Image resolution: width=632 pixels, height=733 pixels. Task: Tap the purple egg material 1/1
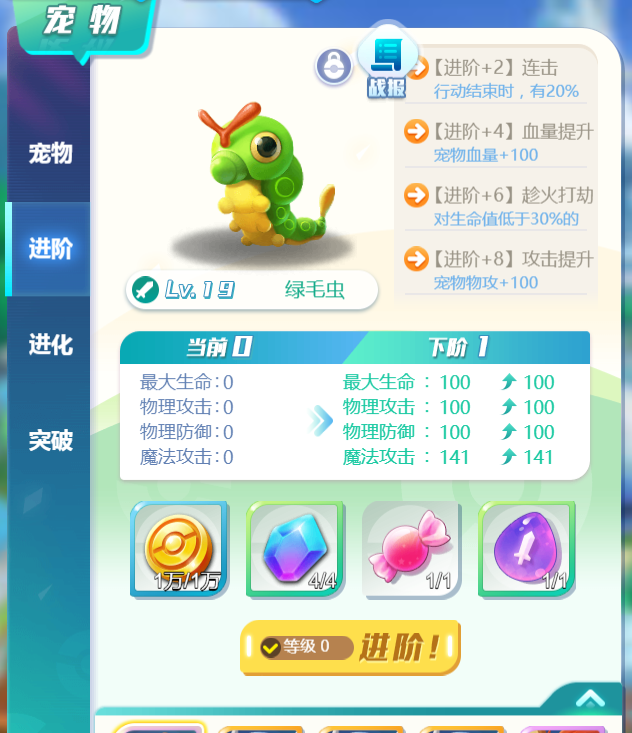pos(526,550)
